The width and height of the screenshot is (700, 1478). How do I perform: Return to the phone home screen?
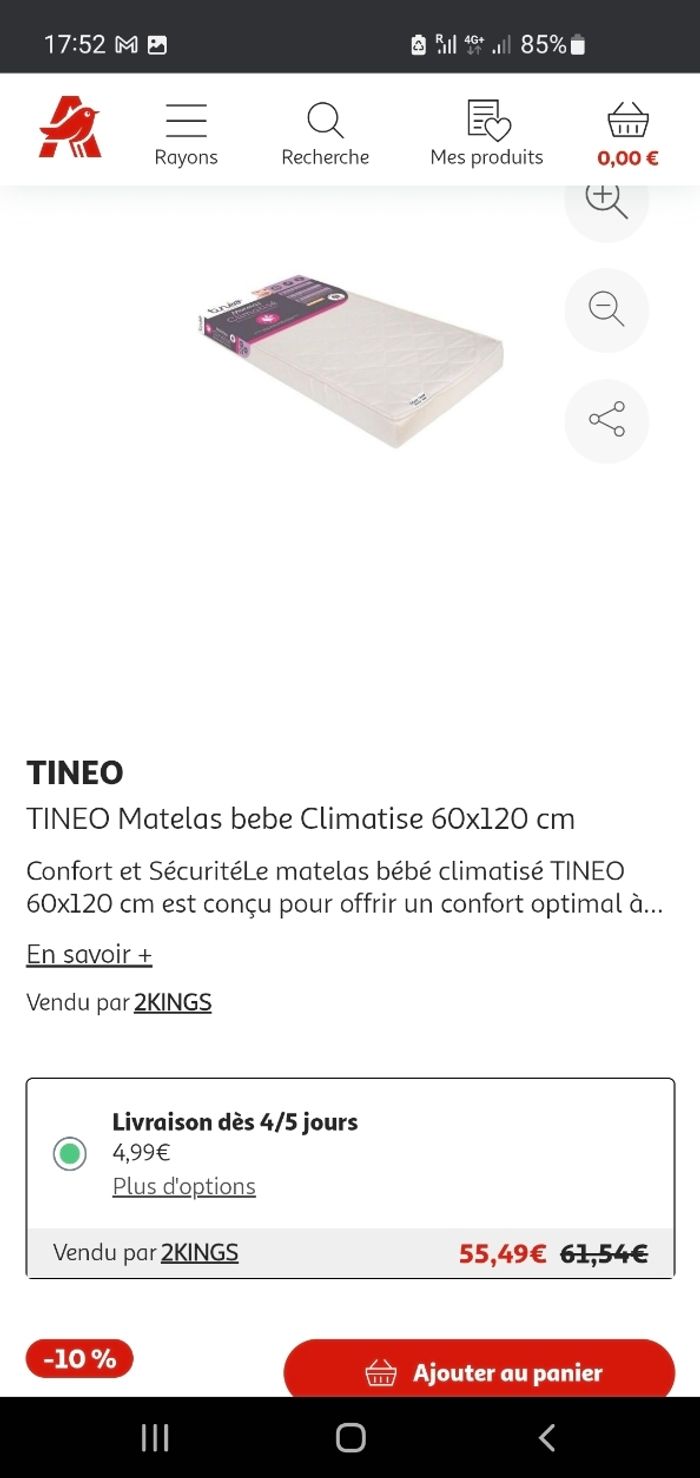pos(350,1438)
